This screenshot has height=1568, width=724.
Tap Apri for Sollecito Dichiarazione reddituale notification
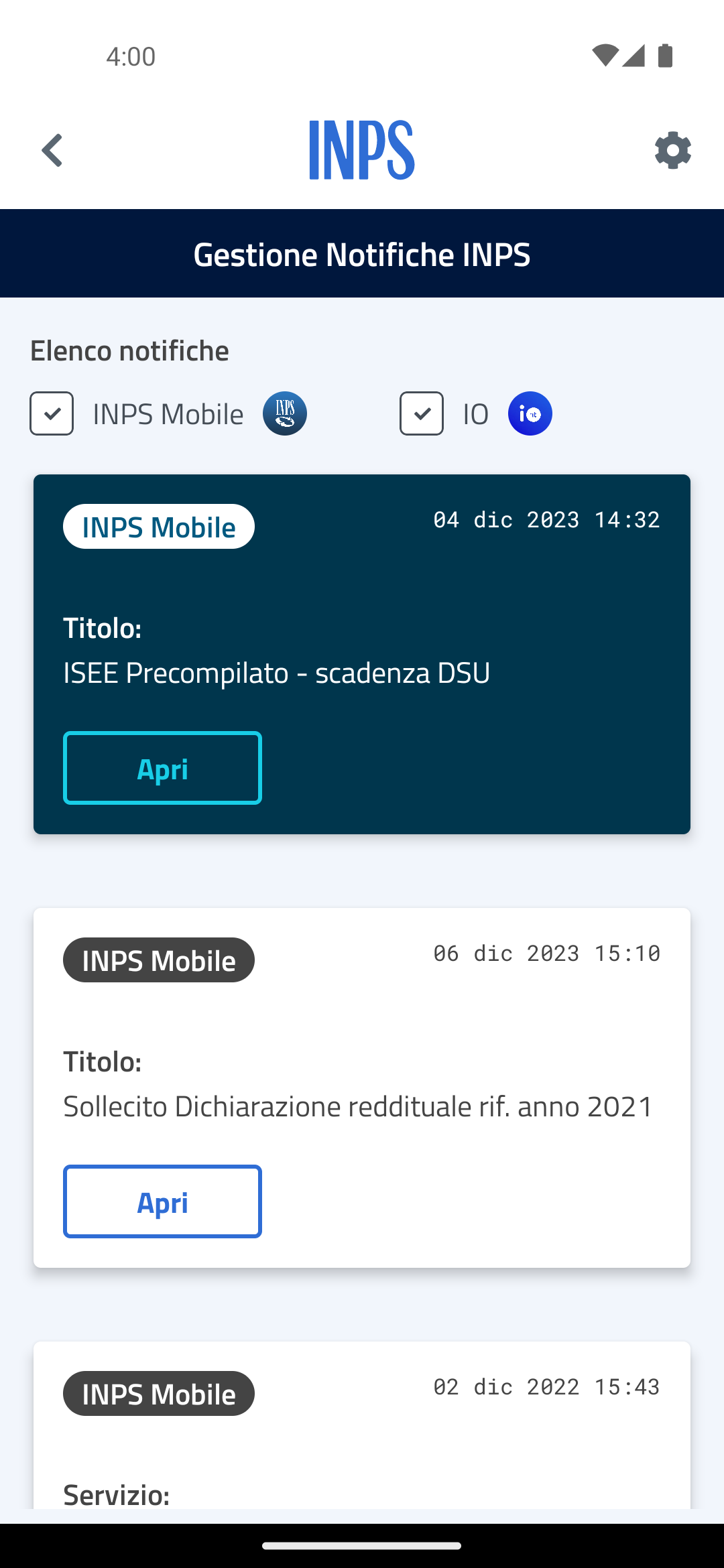(162, 1201)
